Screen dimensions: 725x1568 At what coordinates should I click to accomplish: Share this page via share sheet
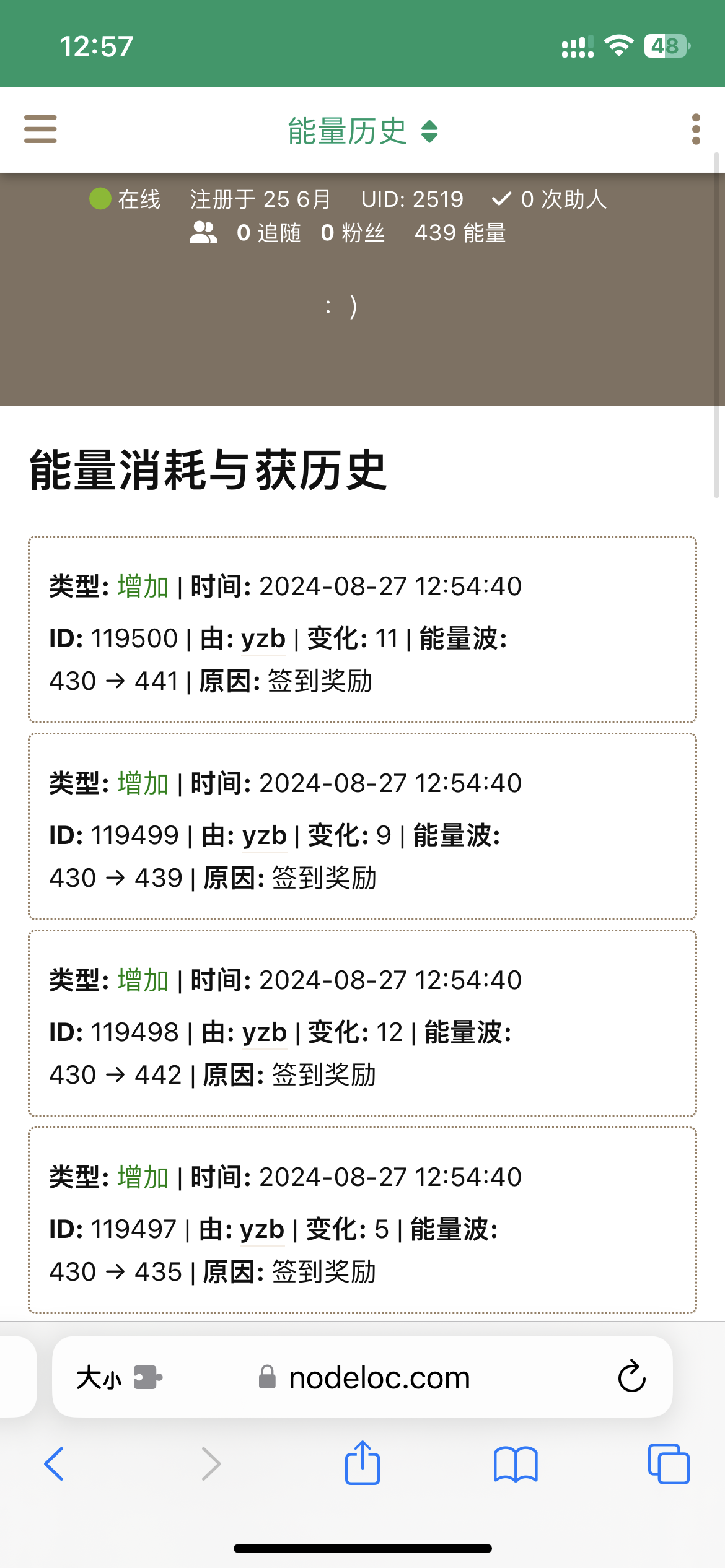click(362, 1463)
